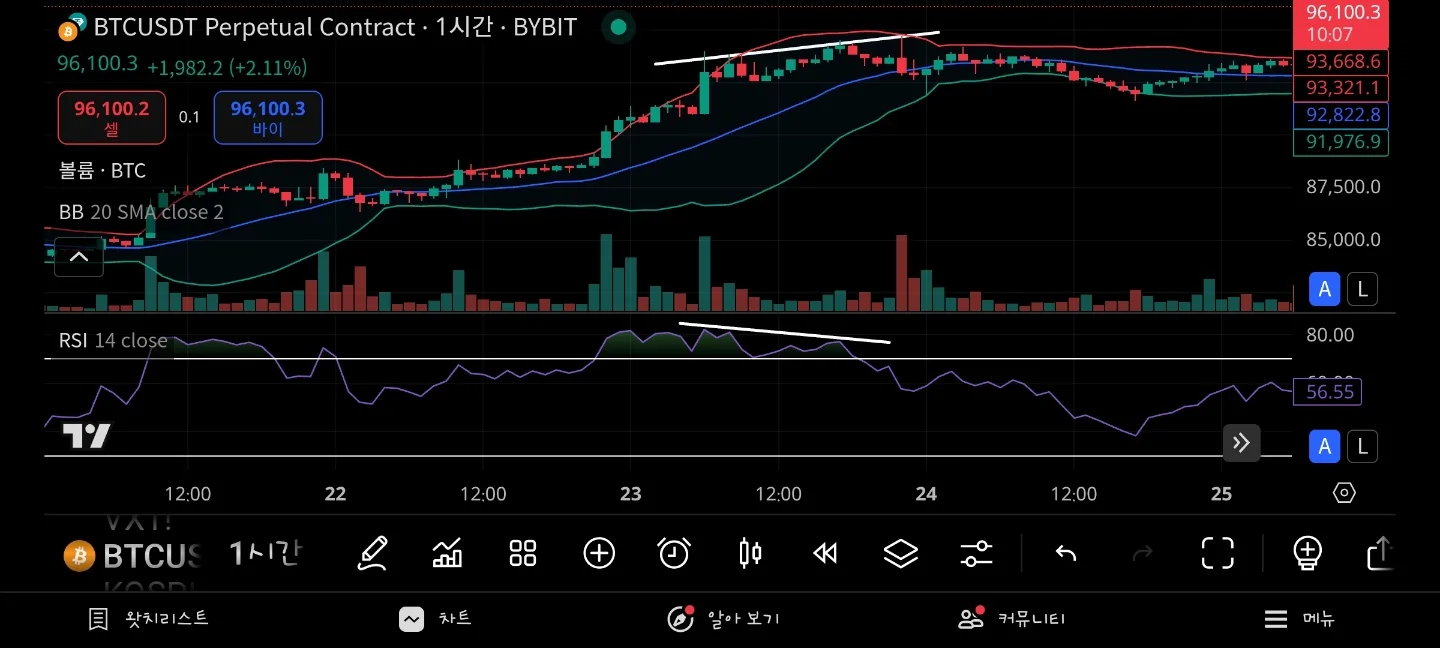Open chart settings with the sliders icon
Screen dimensions: 1440x648
tap(976, 553)
